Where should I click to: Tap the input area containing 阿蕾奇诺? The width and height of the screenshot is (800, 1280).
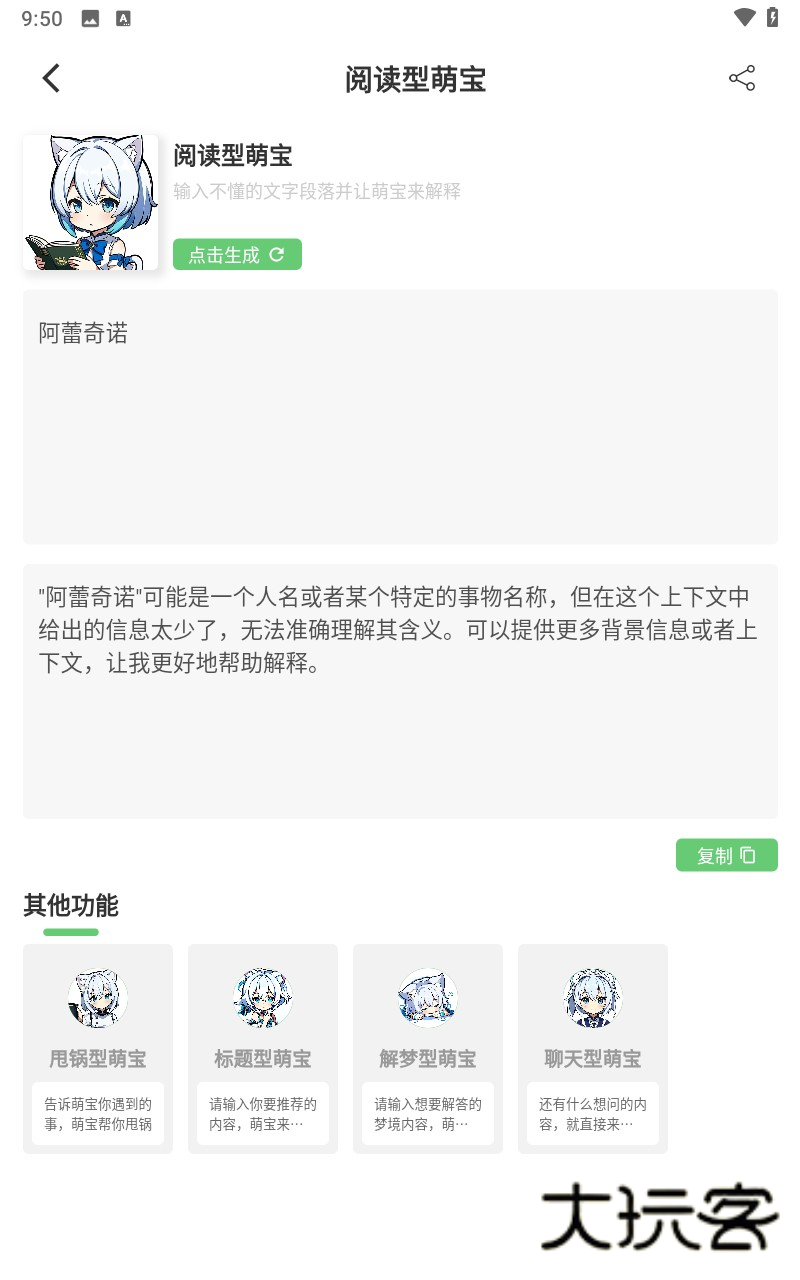pyautogui.click(x=400, y=417)
